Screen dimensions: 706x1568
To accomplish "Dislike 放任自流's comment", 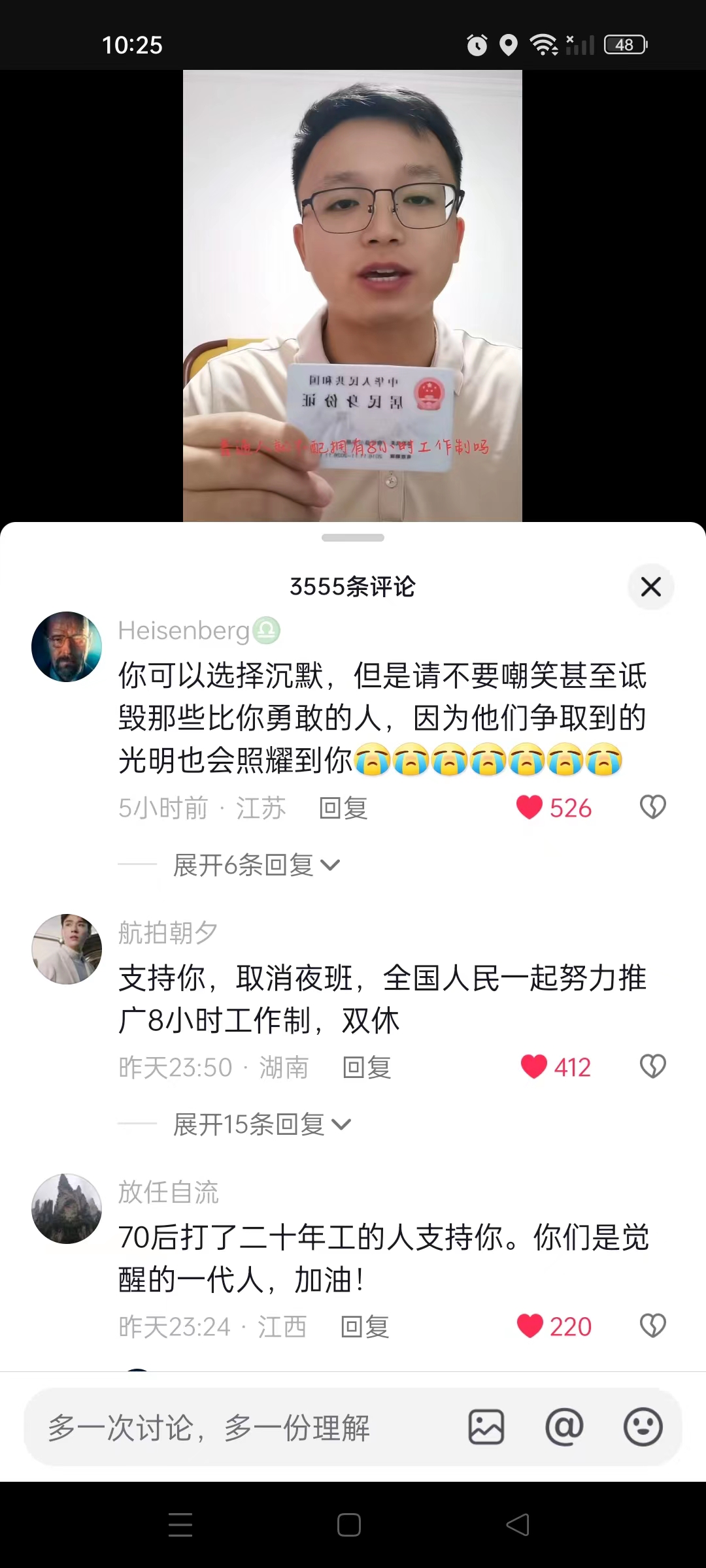I will point(652,1326).
